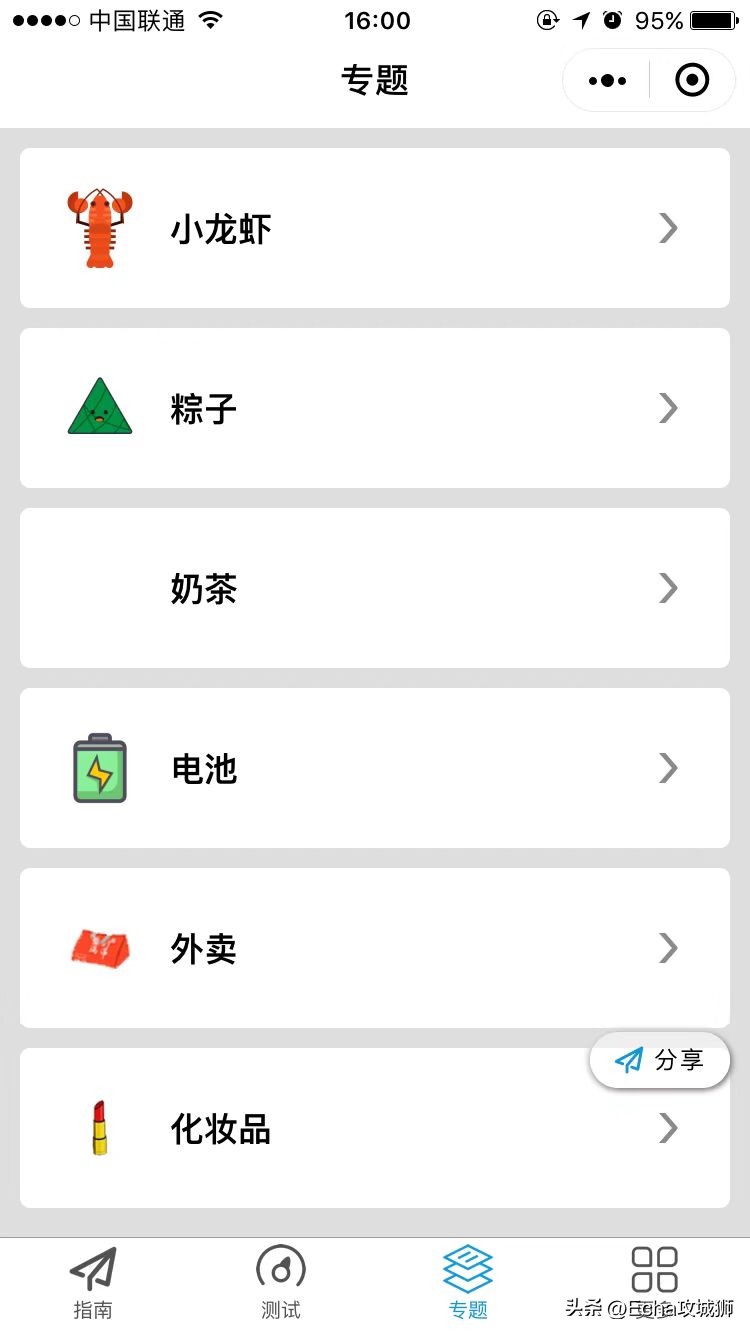Open the 外卖 topic entry
The height and width of the screenshot is (1334, 750).
(375, 948)
